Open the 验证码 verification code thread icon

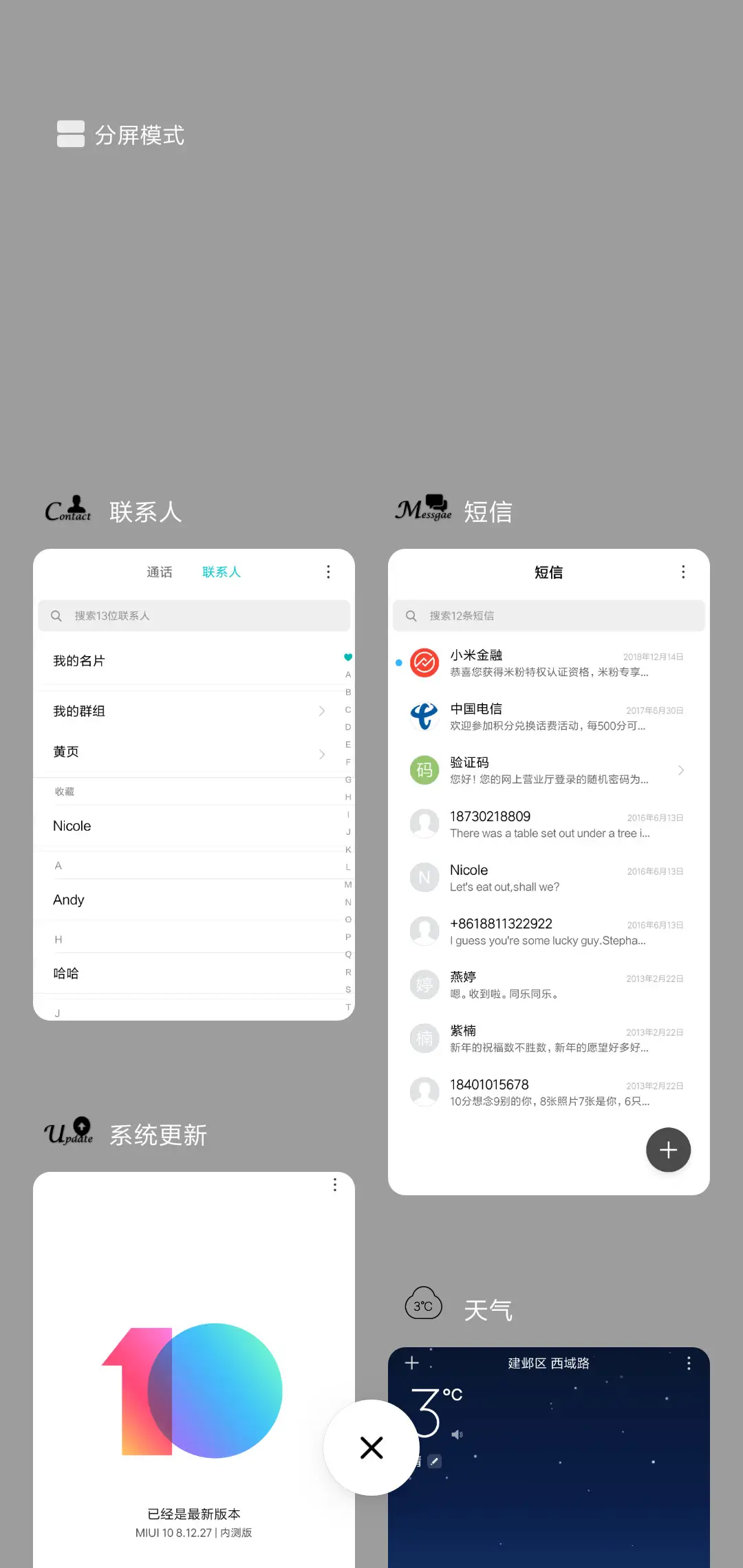[424, 770]
